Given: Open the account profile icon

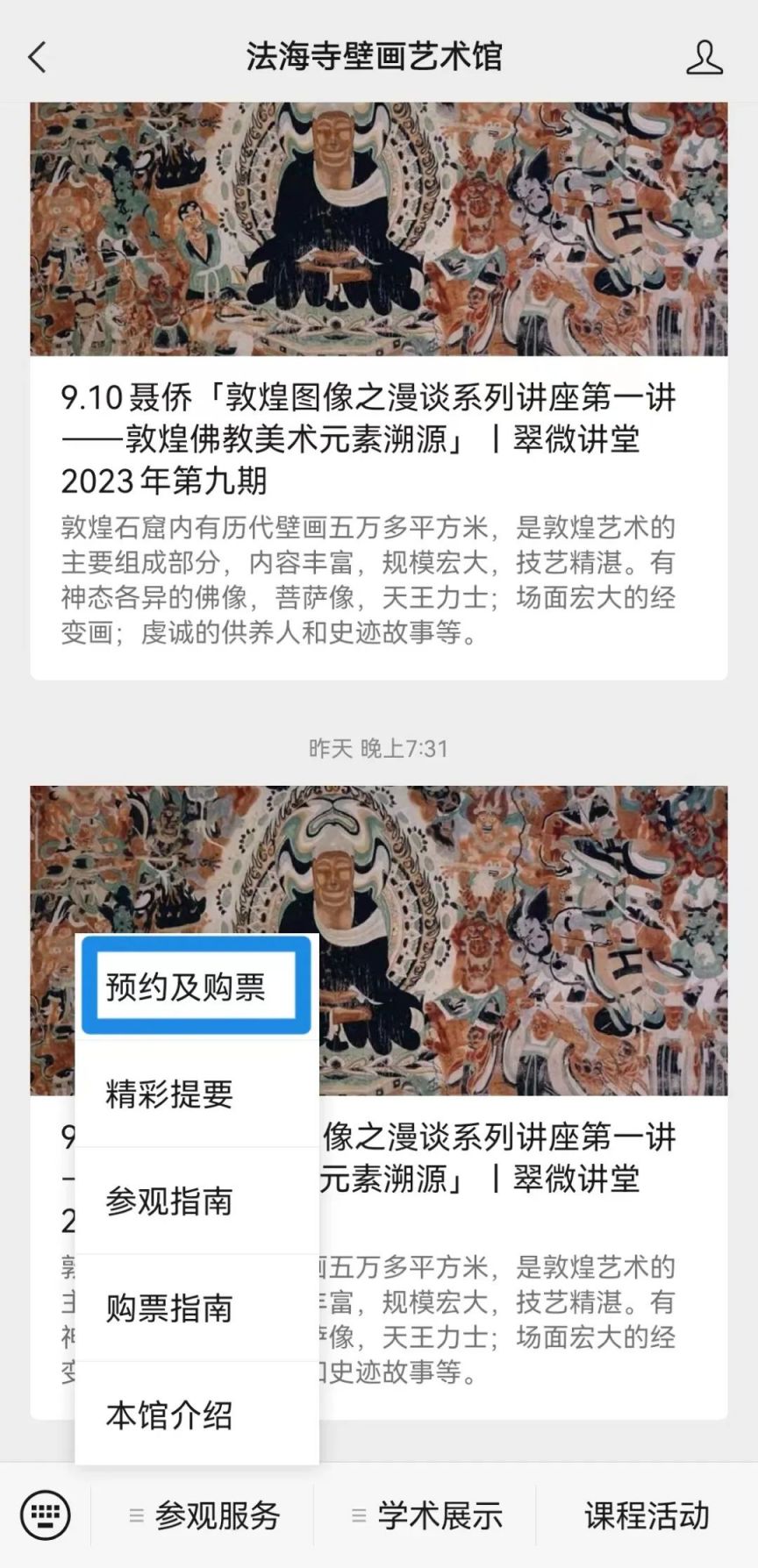Looking at the screenshot, I should click(704, 58).
